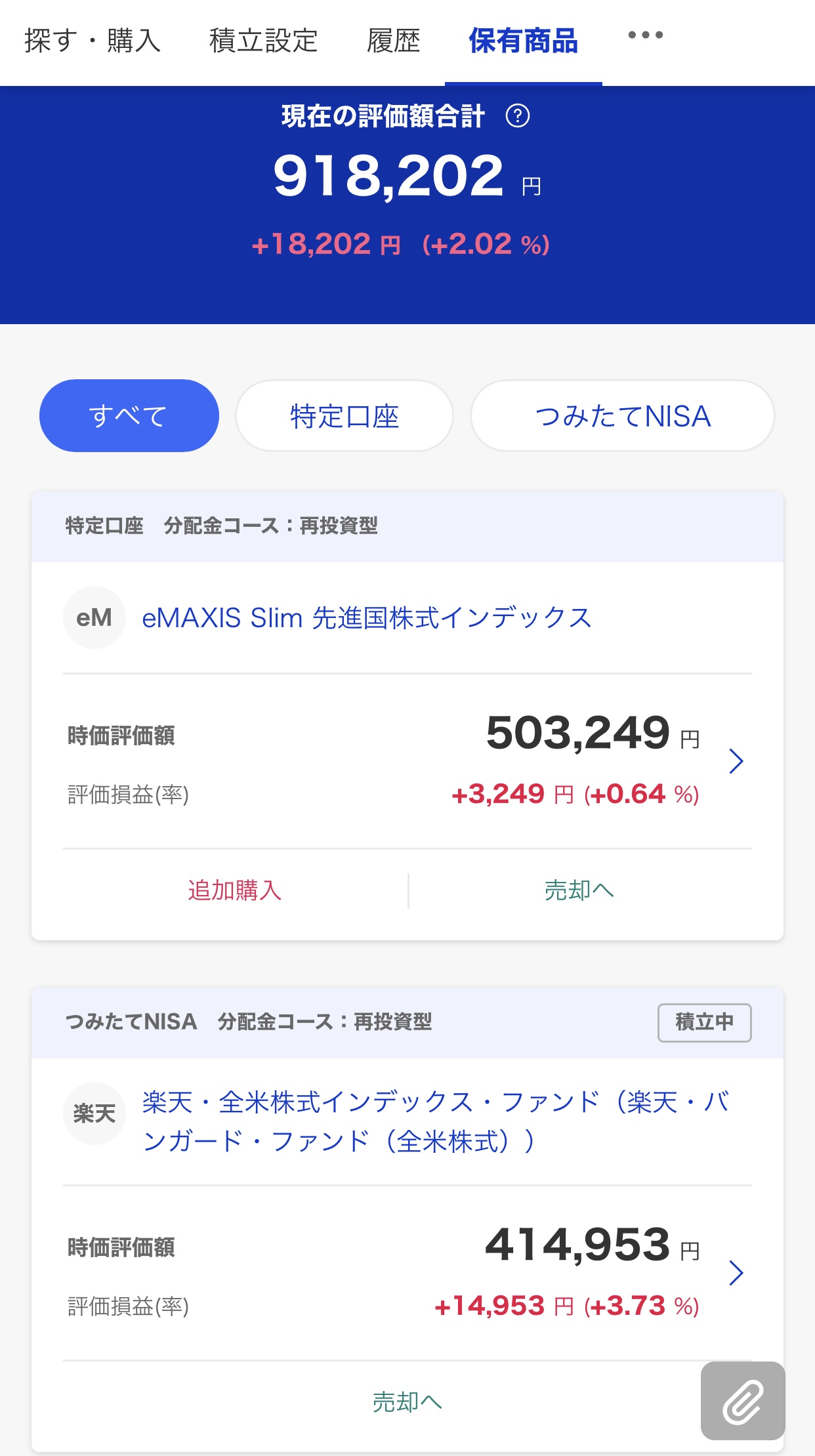Tap 追加購入 for eMAXIS Slim fund
Viewport: 815px width, 1456px height.
point(235,890)
